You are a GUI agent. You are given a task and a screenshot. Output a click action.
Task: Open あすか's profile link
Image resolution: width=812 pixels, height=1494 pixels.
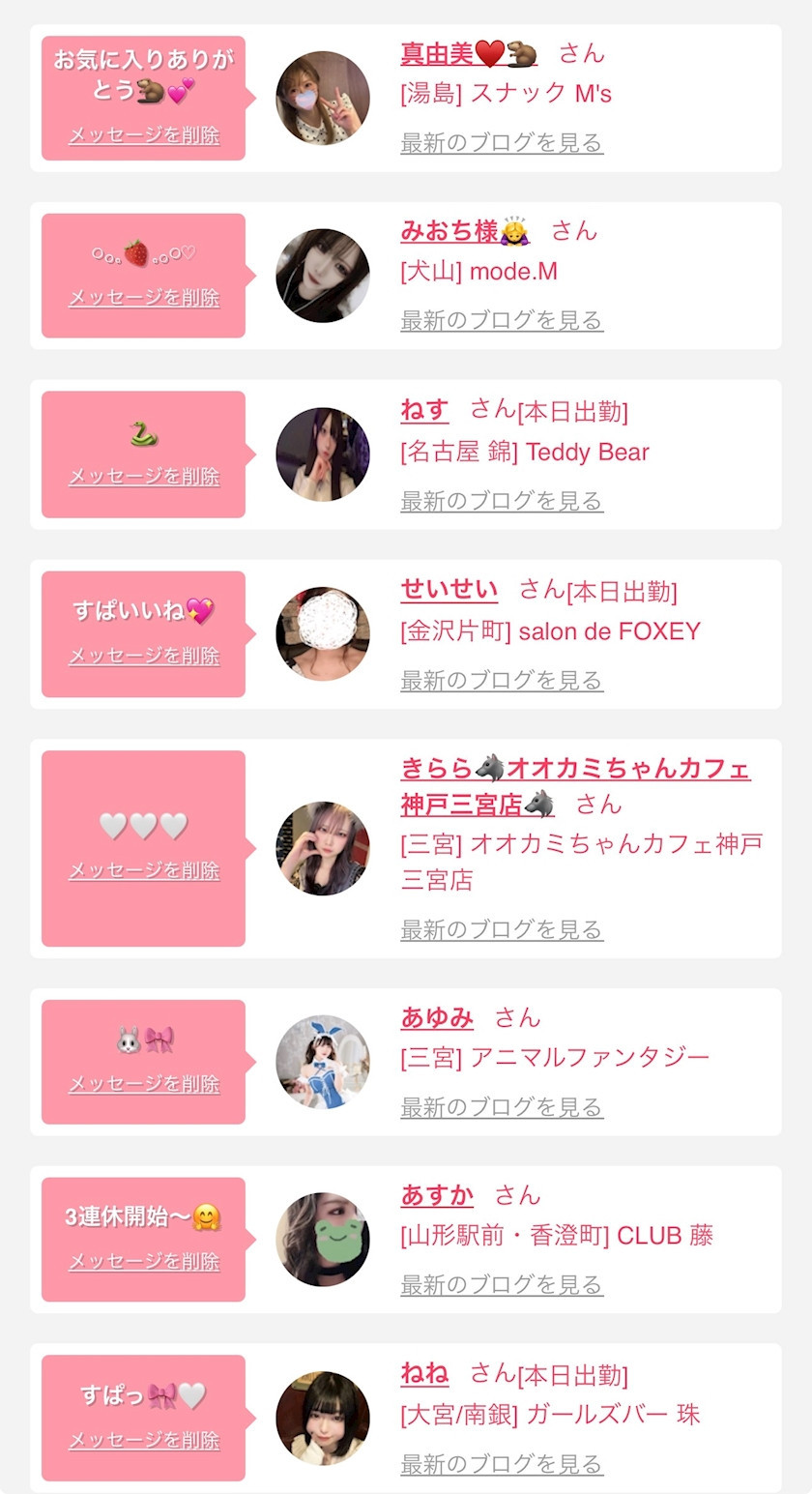[x=437, y=1195]
